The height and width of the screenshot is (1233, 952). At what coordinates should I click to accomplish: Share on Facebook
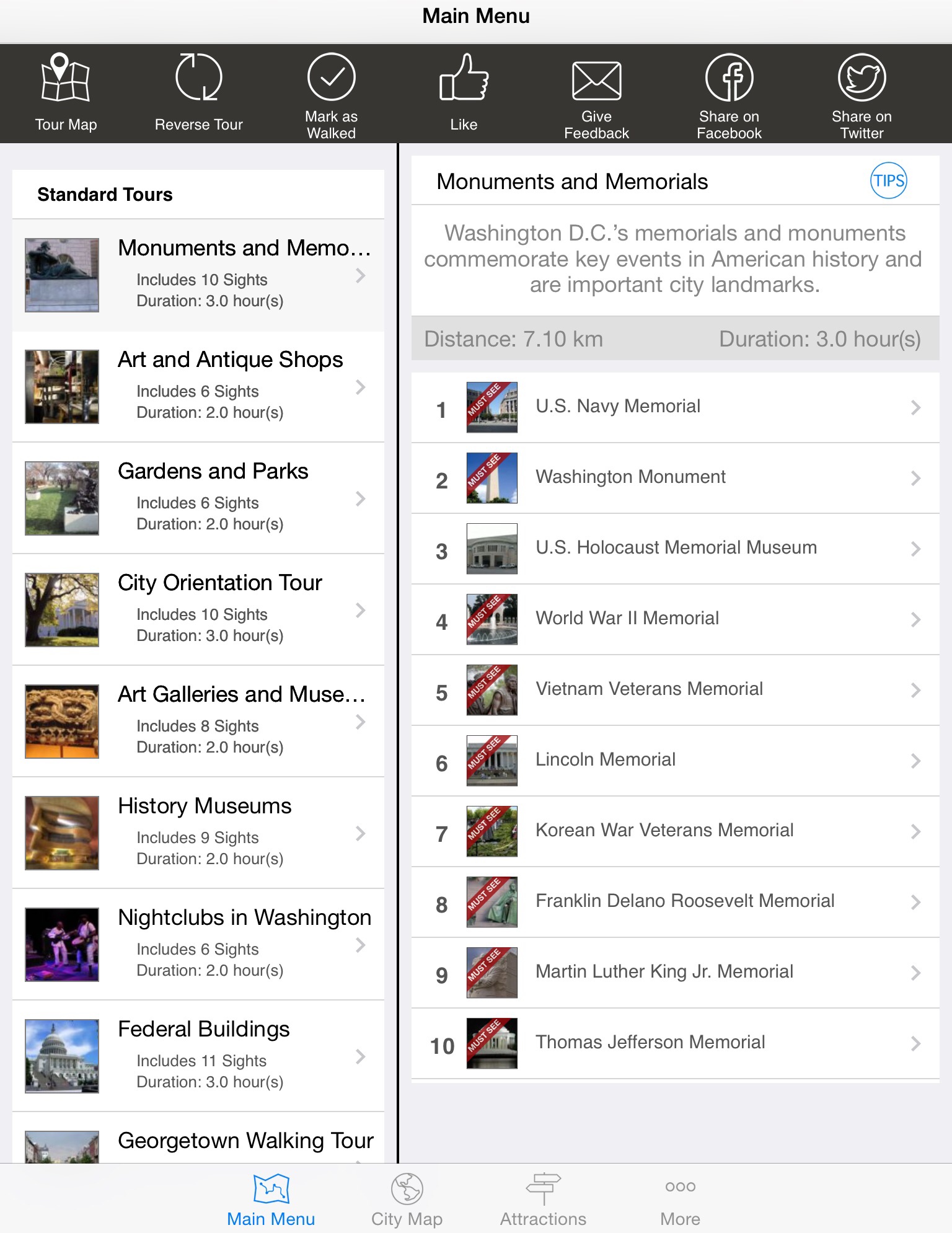point(729,93)
